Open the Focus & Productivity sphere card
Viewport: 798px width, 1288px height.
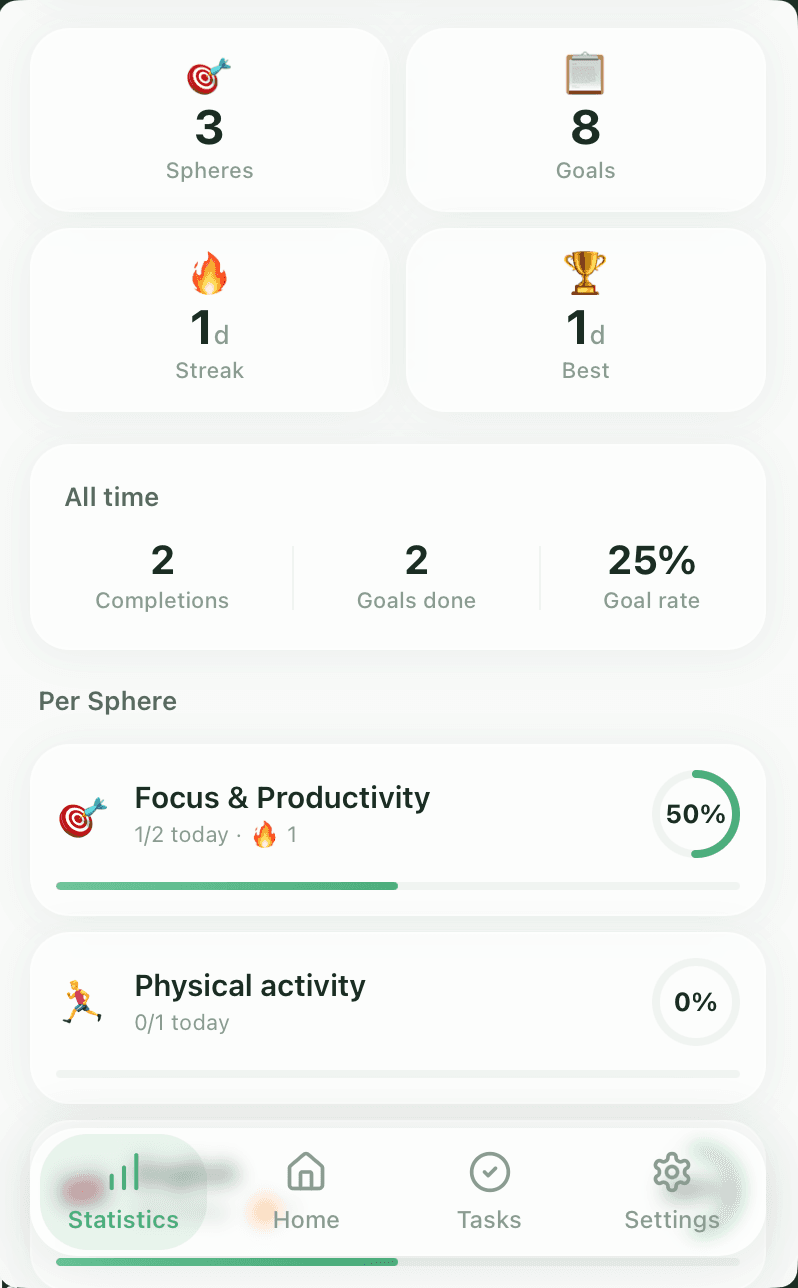pyautogui.click(x=397, y=828)
